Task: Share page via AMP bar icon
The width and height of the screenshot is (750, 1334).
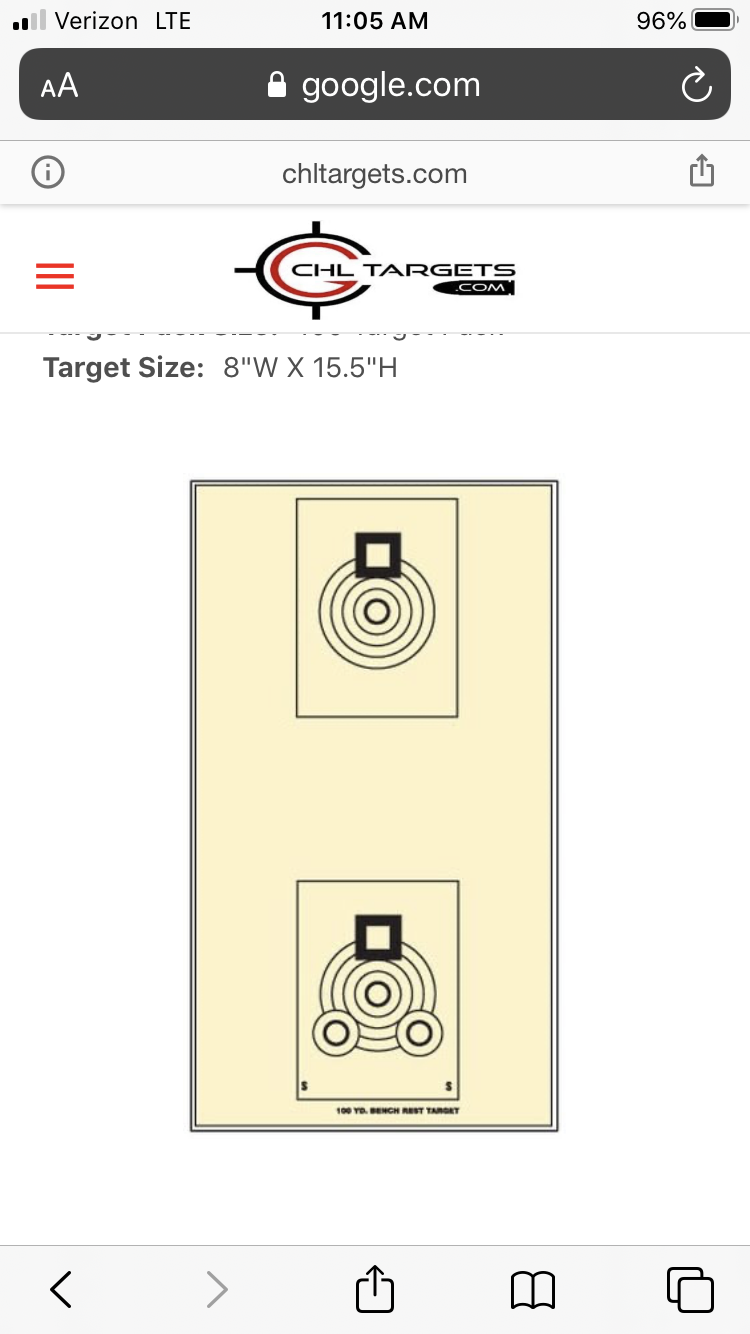Action: pos(702,172)
